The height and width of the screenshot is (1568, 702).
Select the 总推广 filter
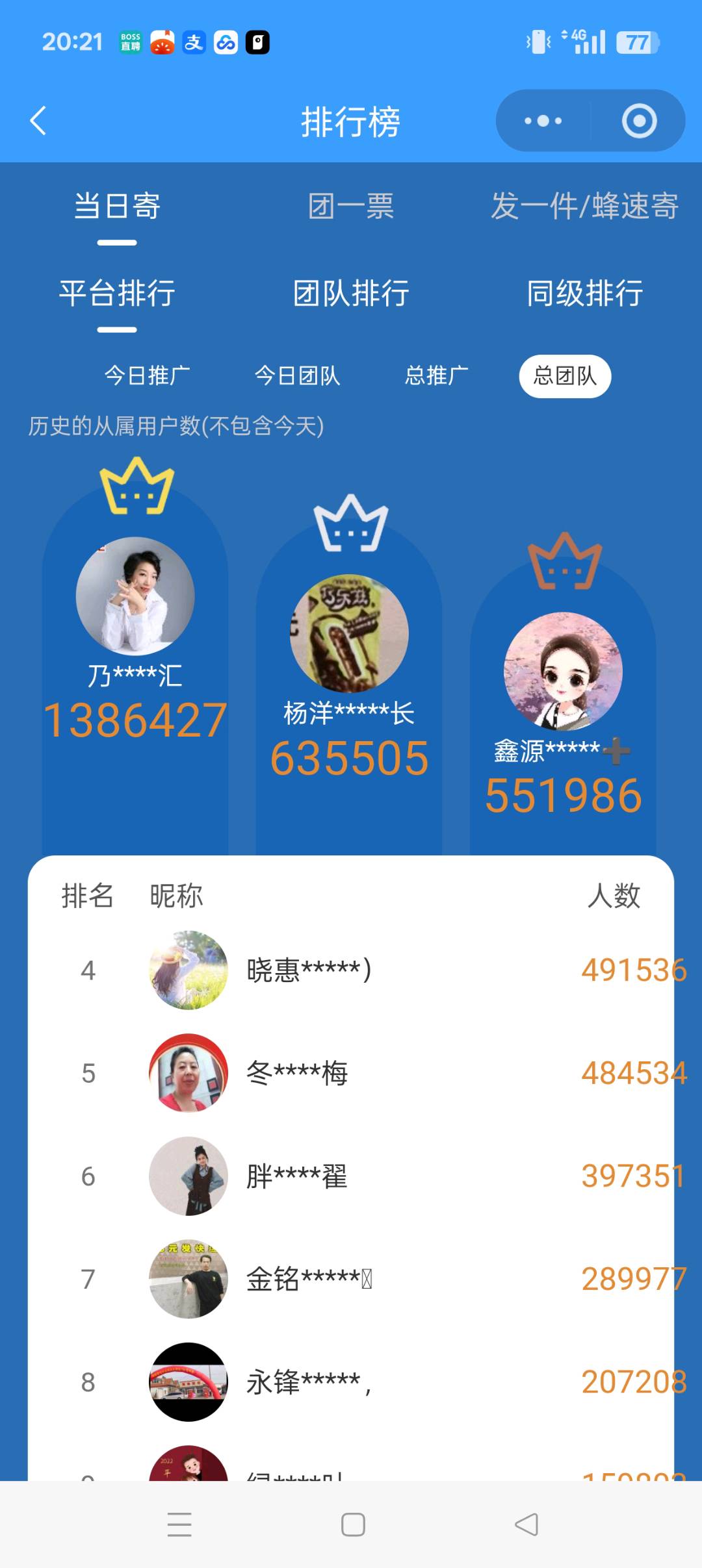coord(436,375)
